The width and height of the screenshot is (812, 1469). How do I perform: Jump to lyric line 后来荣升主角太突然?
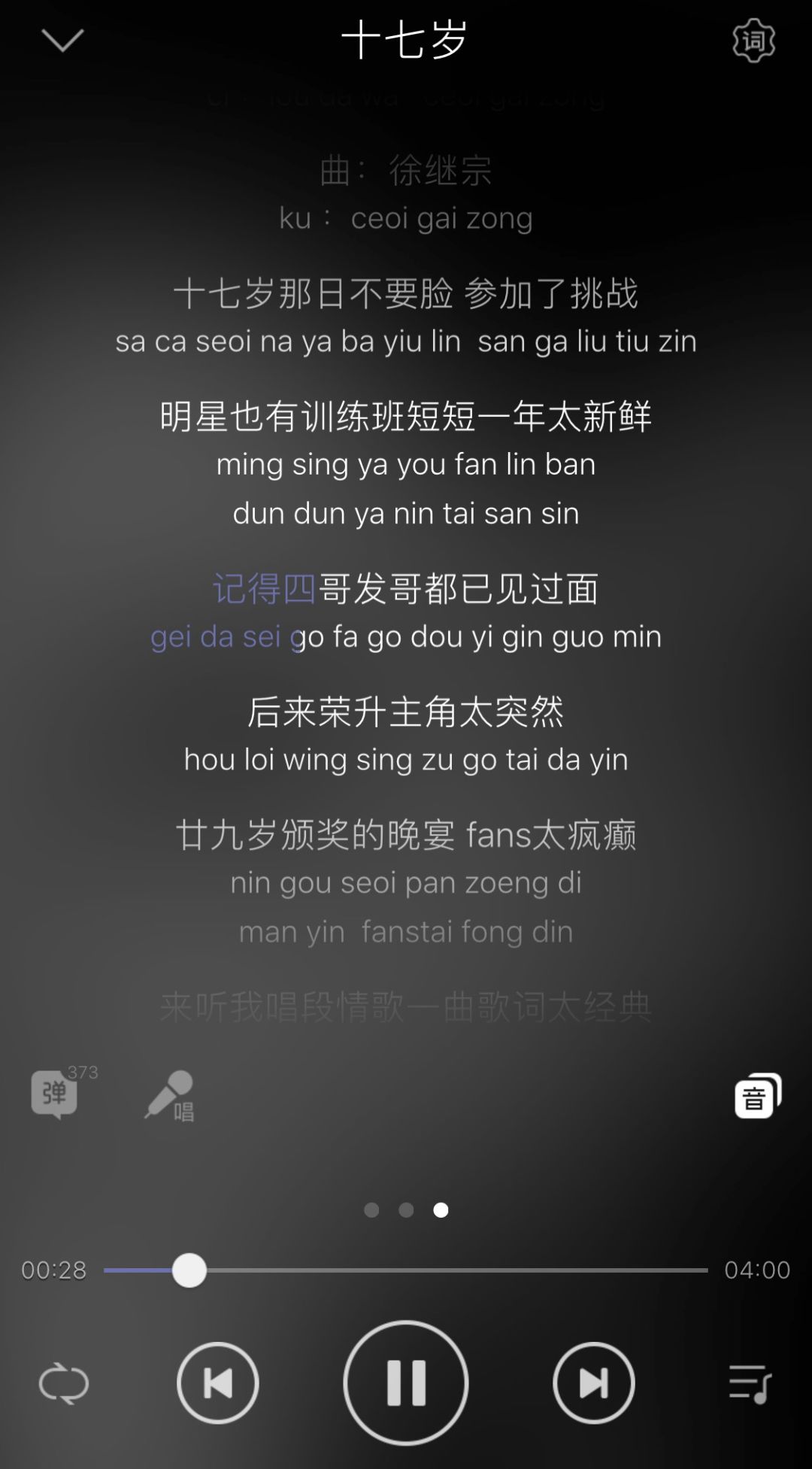(406, 712)
